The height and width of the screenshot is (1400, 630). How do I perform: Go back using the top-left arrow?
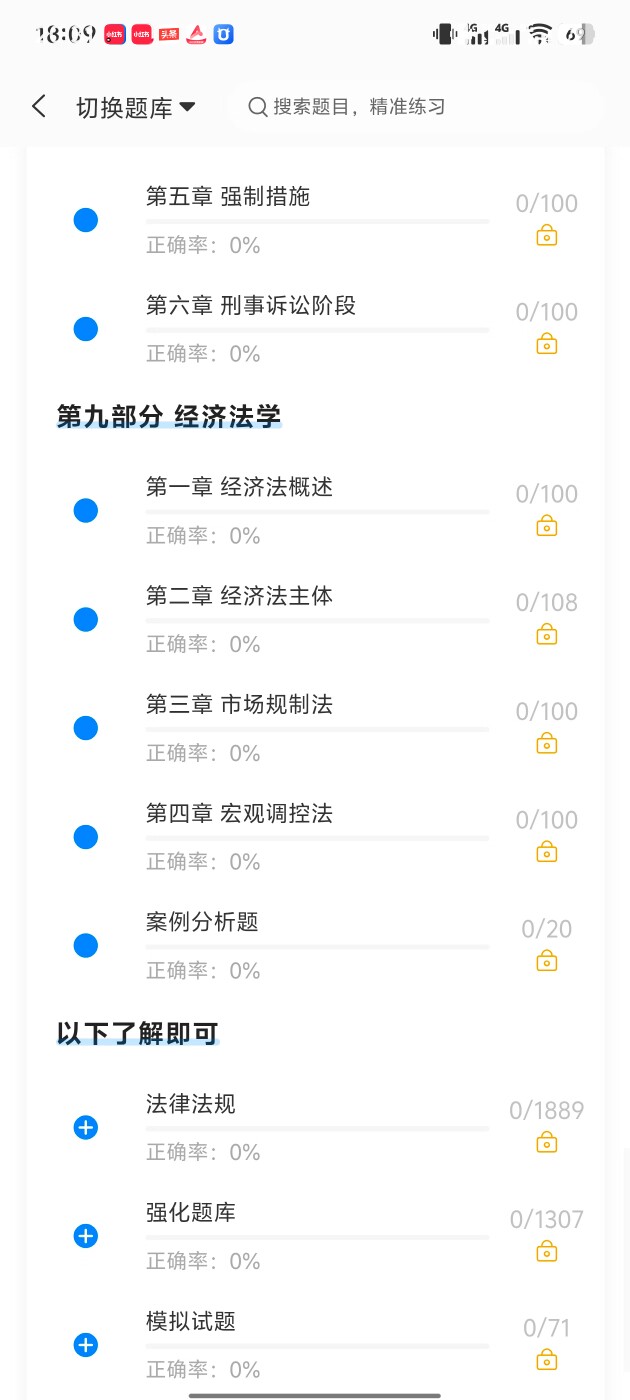(x=39, y=107)
